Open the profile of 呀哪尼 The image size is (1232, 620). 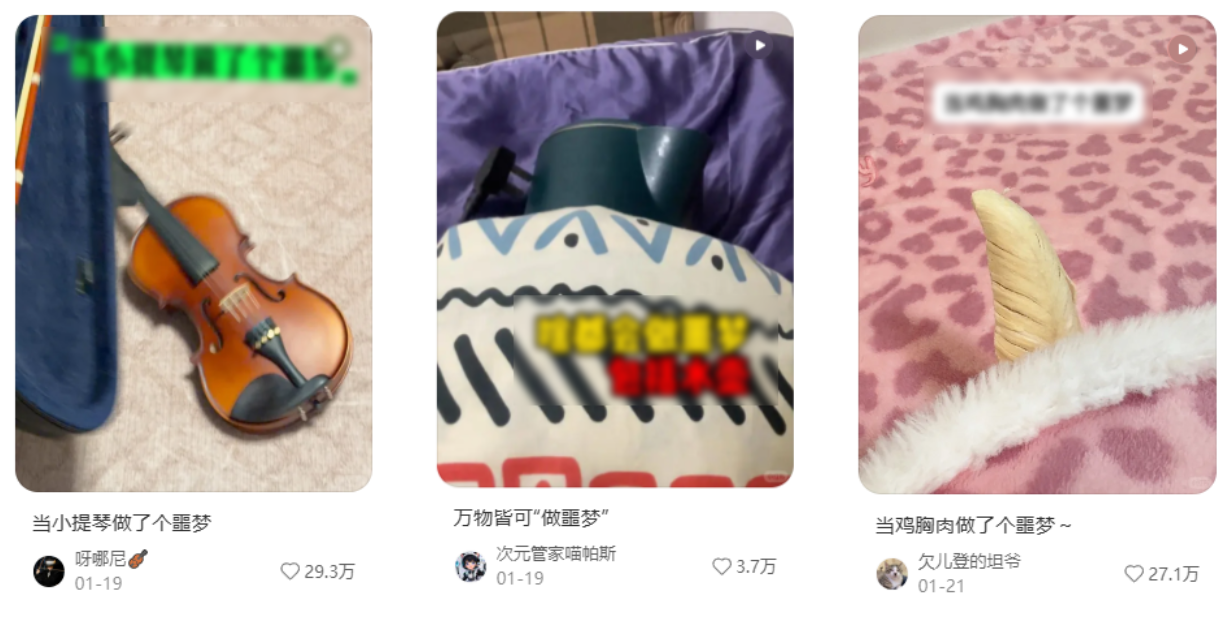click(49, 571)
